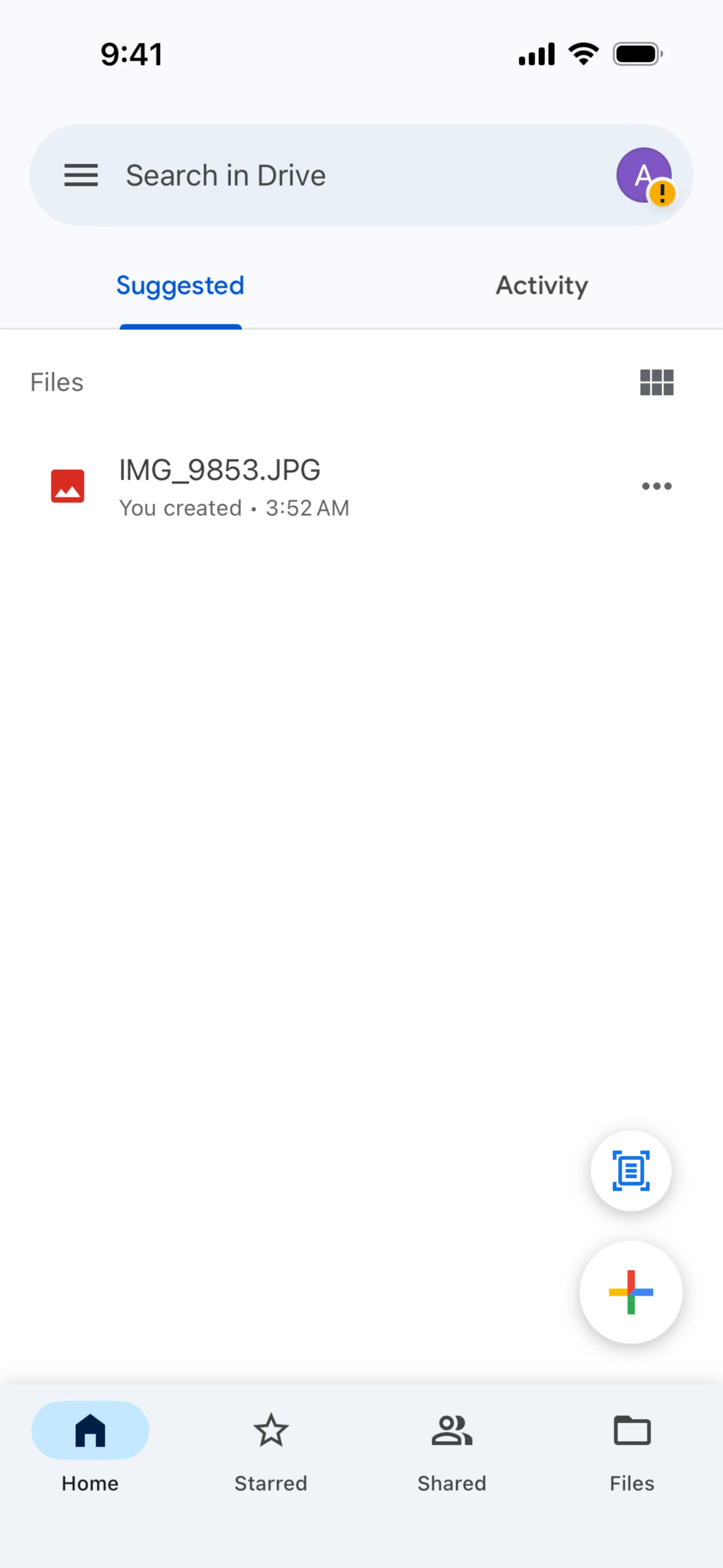Open the account avatar with warning badge

[x=645, y=175]
